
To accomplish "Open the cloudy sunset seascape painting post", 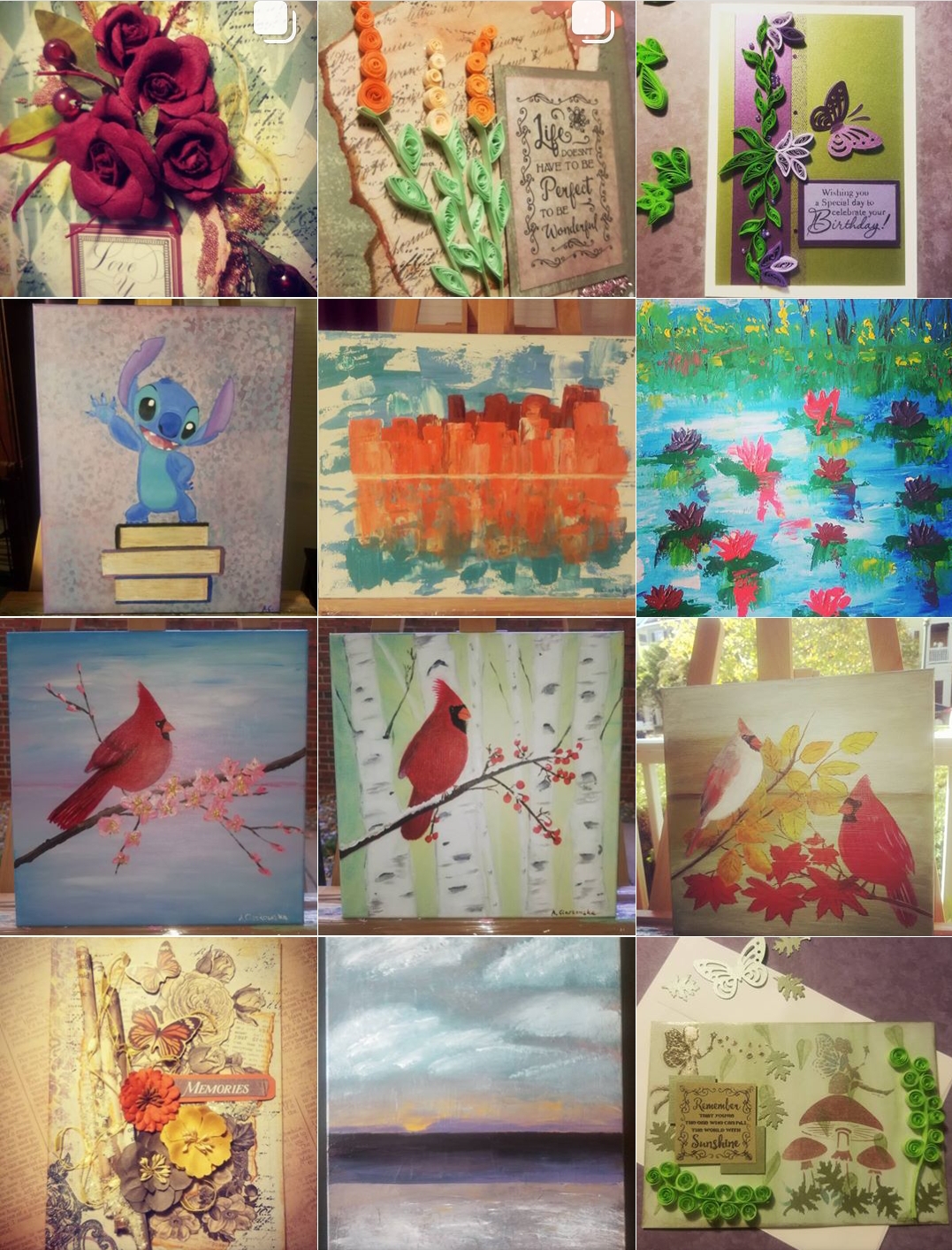I will click(x=476, y=1094).
